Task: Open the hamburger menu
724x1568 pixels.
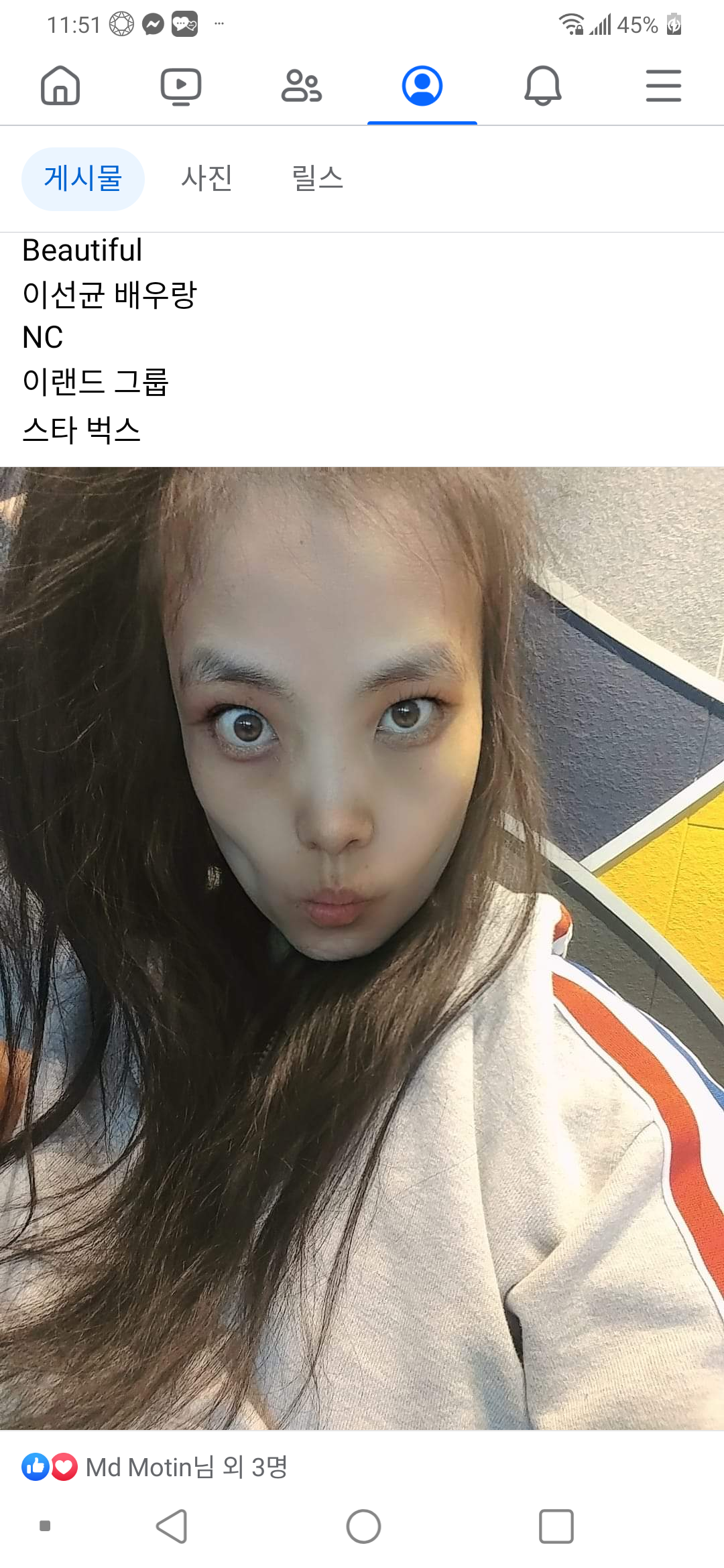Action: pos(664,86)
